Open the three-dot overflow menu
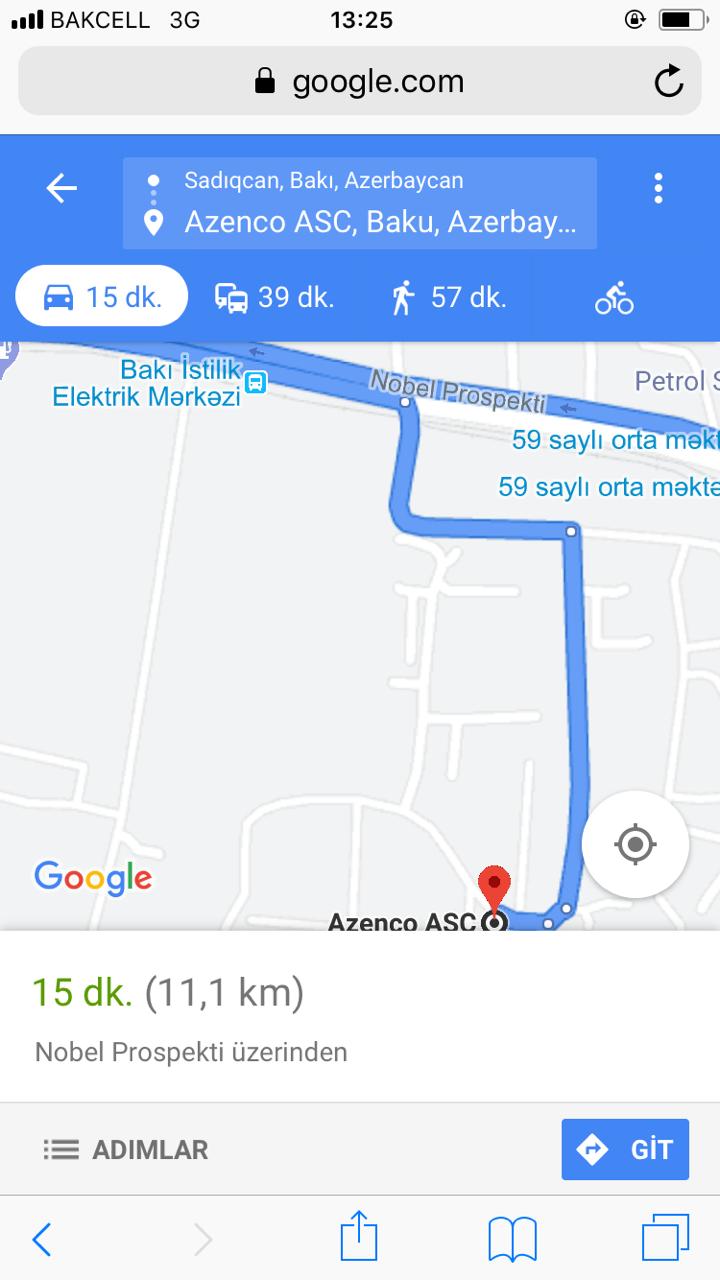The height and width of the screenshot is (1280, 720). pyautogui.click(x=657, y=188)
